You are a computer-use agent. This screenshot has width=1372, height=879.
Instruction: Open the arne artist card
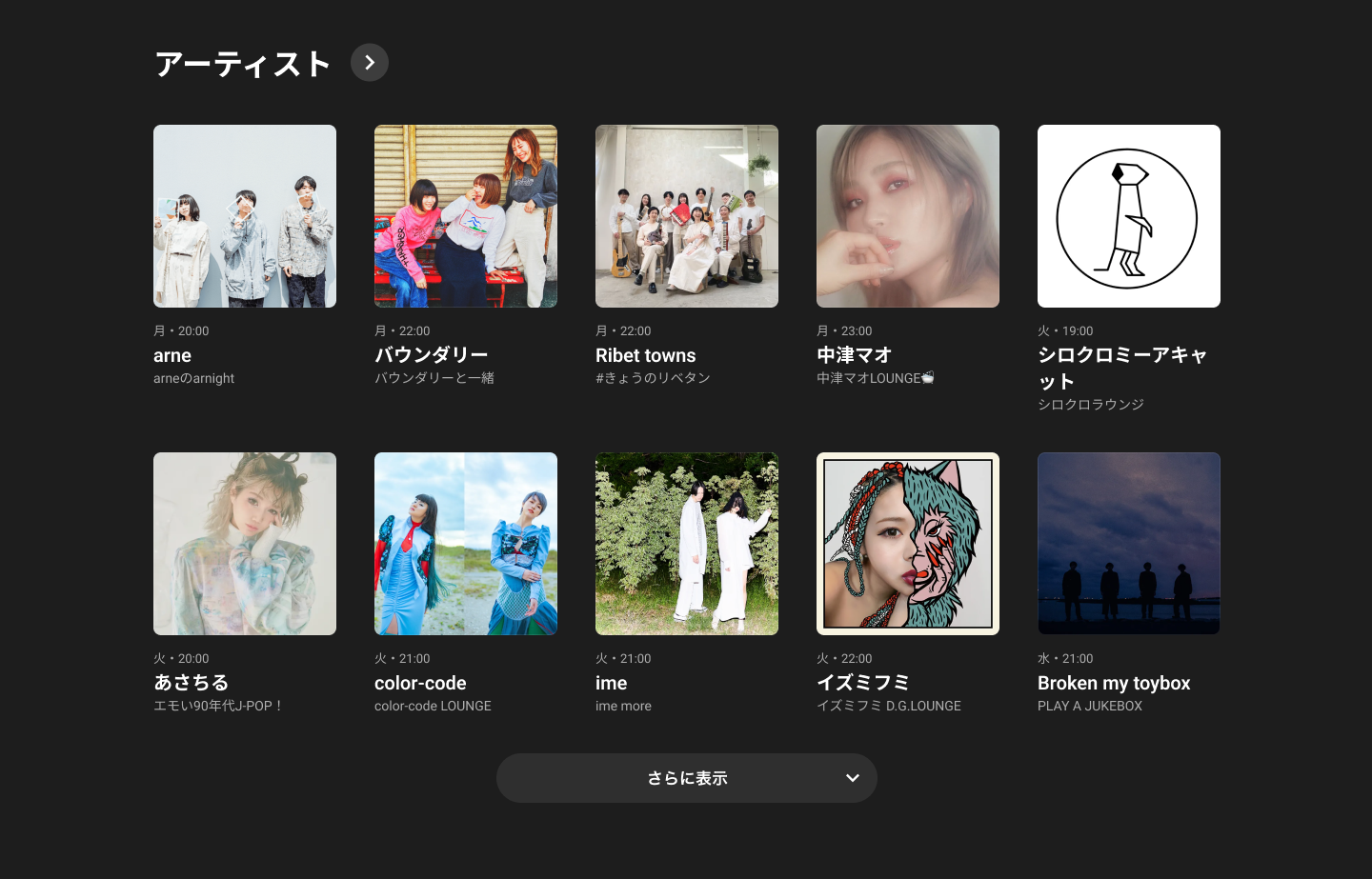pyautogui.click(x=245, y=255)
